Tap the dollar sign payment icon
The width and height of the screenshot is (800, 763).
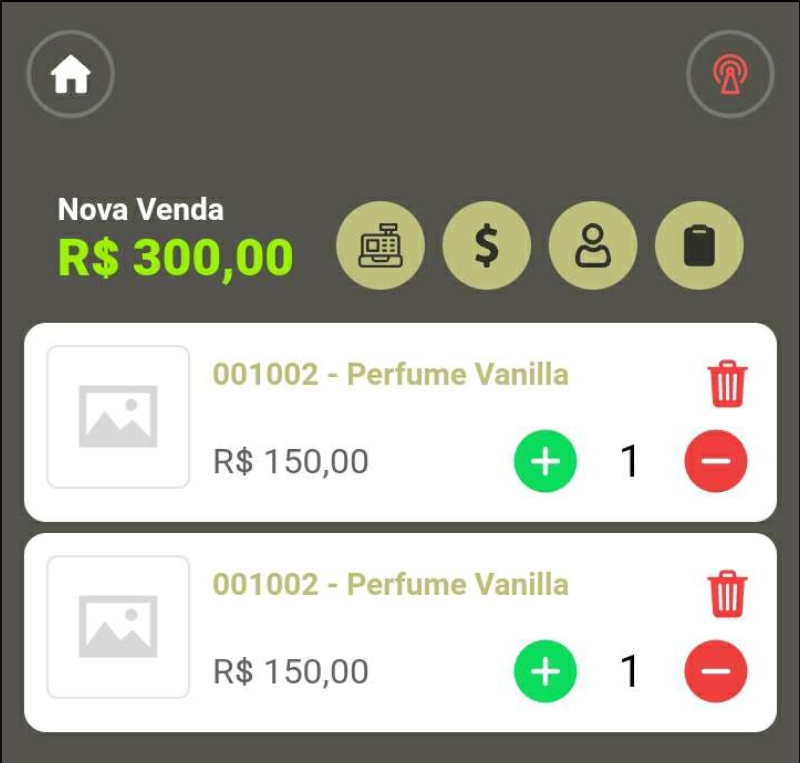(486, 246)
